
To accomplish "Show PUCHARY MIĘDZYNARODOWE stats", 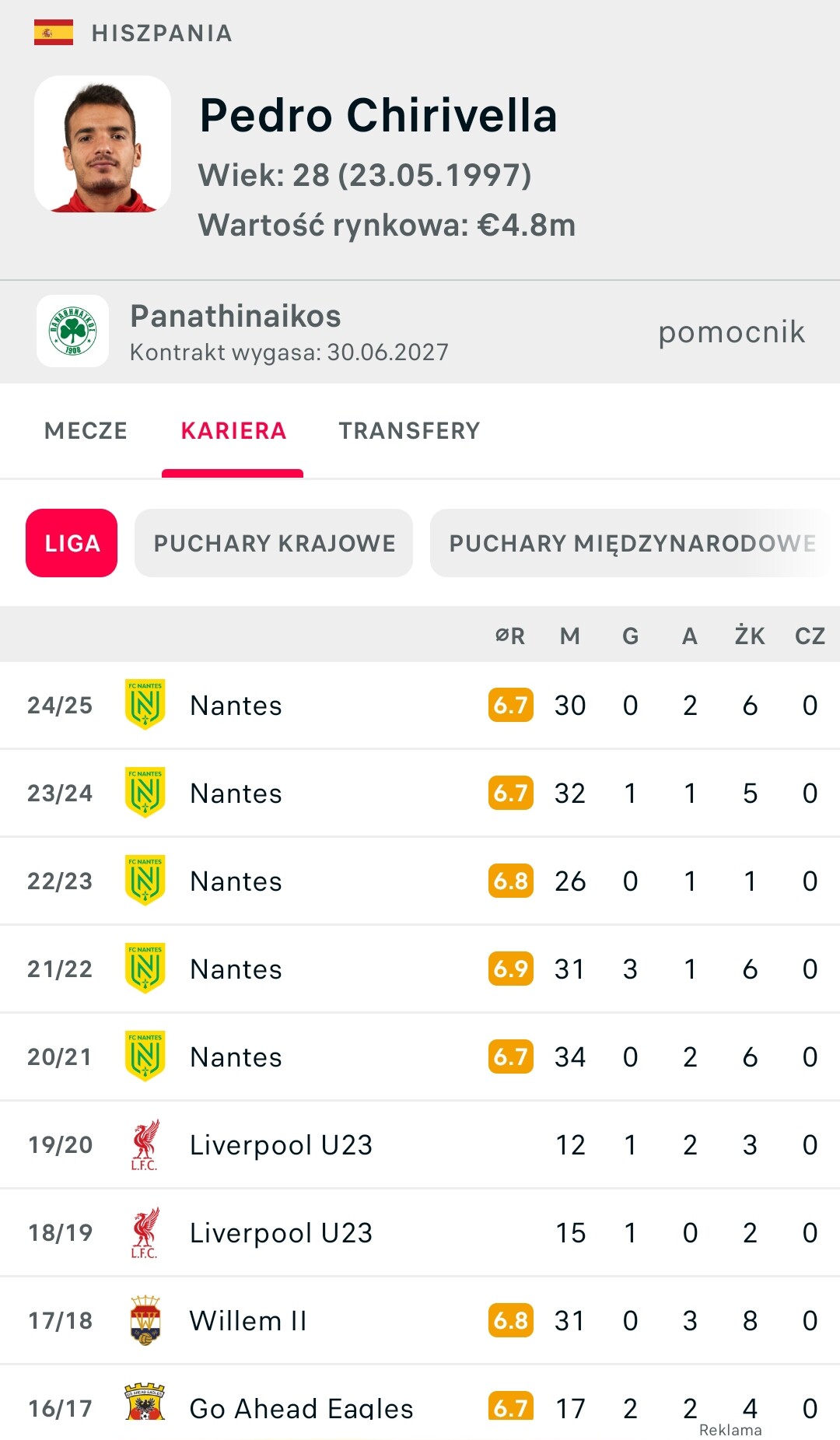I will tap(633, 543).
